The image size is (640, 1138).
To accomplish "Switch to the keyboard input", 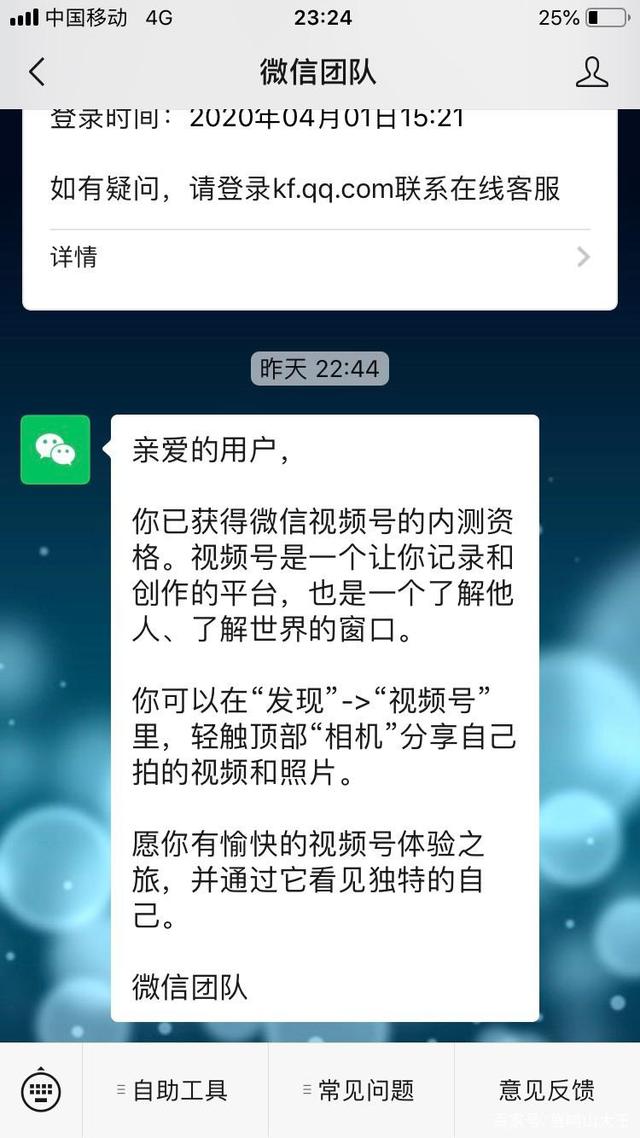I will click(x=41, y=1090).
